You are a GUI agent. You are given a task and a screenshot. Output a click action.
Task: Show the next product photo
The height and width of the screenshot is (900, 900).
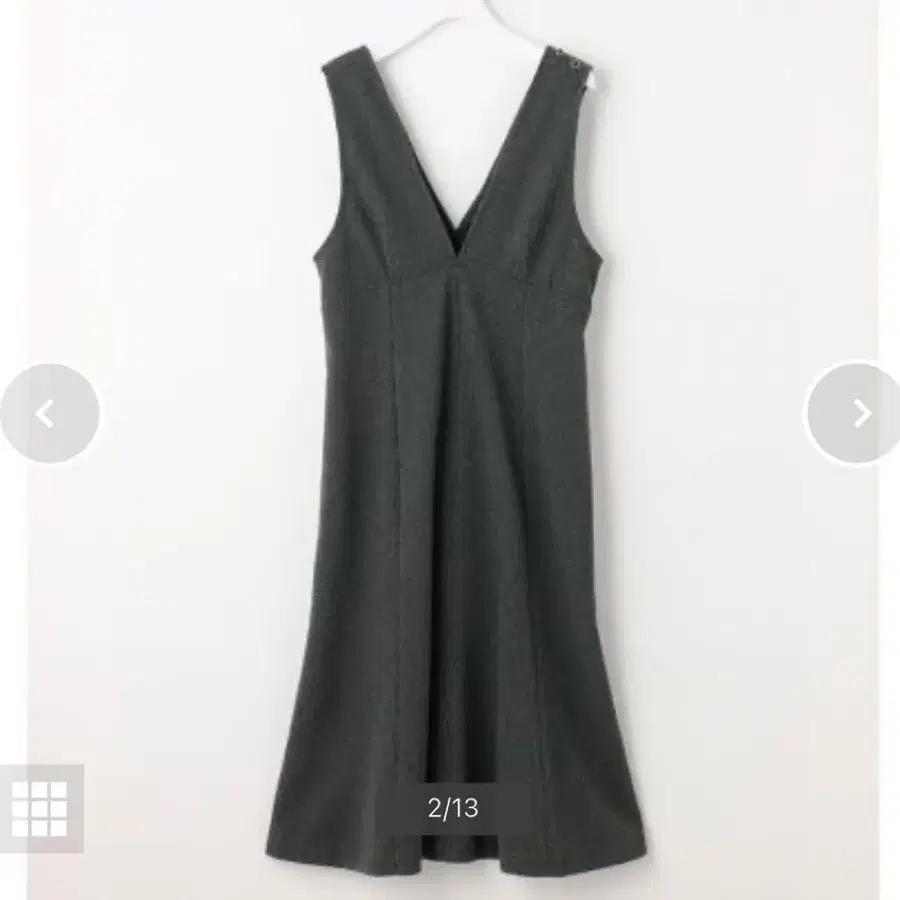pyautogui.click(x=856, y=414)
